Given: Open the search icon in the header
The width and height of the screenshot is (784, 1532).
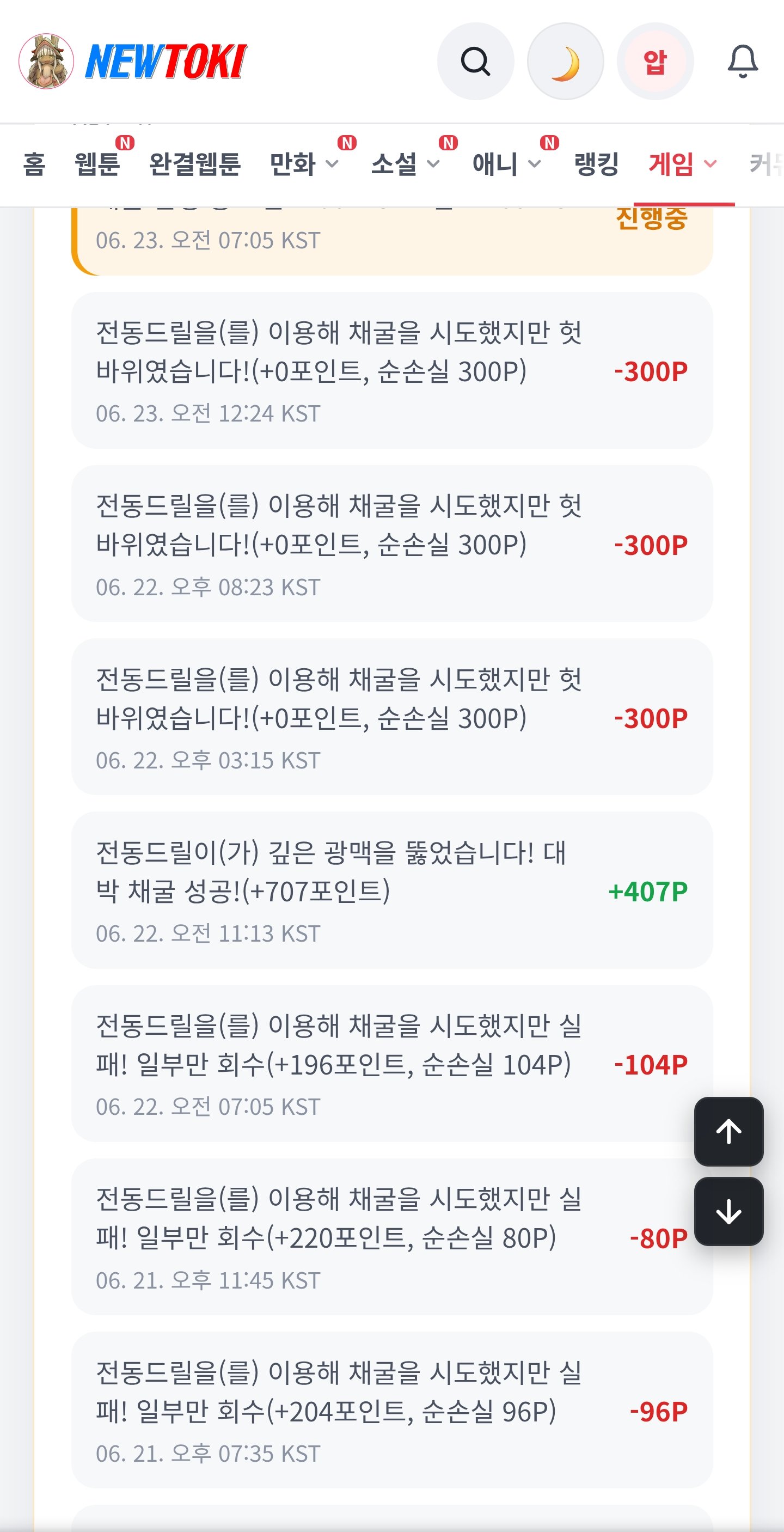Looking at the screenshot, I should tap(475, 61).
